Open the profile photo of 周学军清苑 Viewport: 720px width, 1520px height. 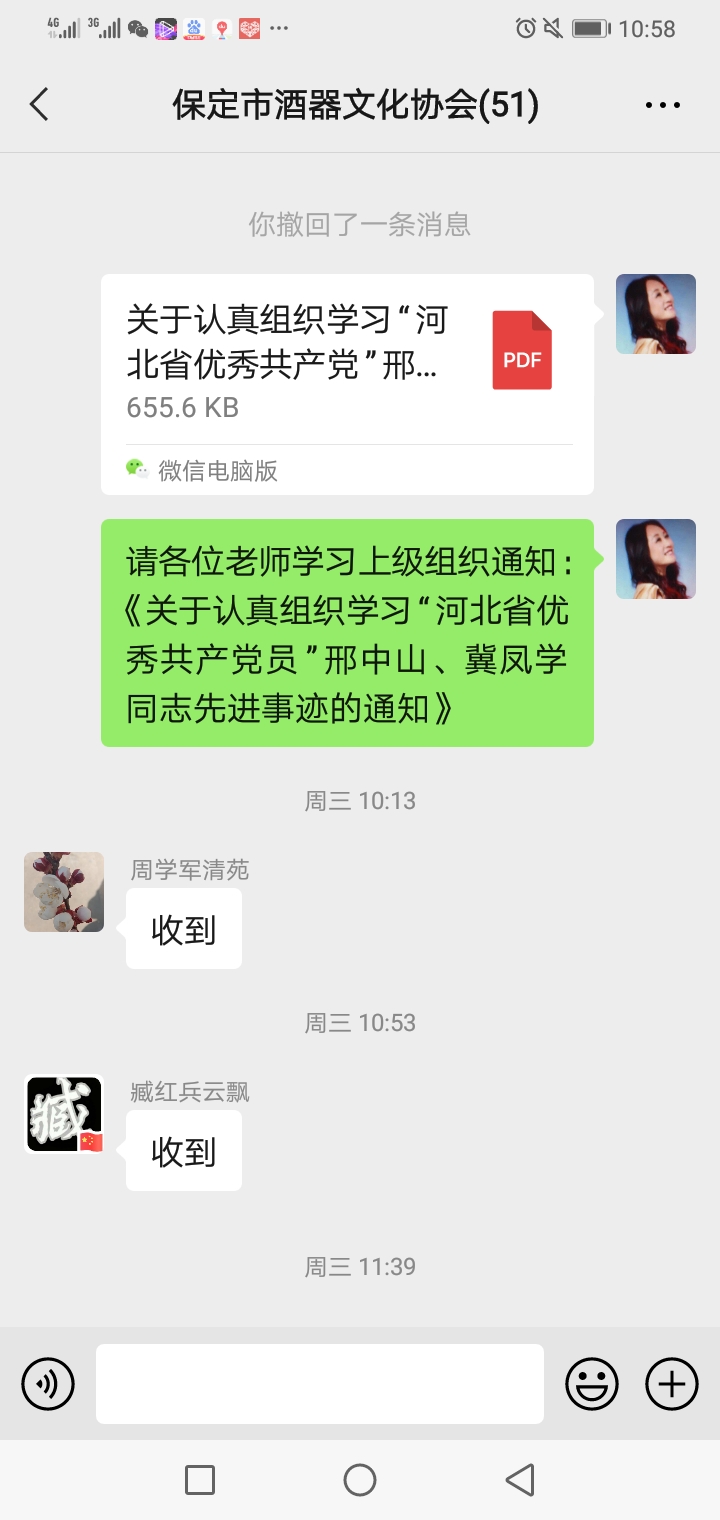tap(64, 892)
